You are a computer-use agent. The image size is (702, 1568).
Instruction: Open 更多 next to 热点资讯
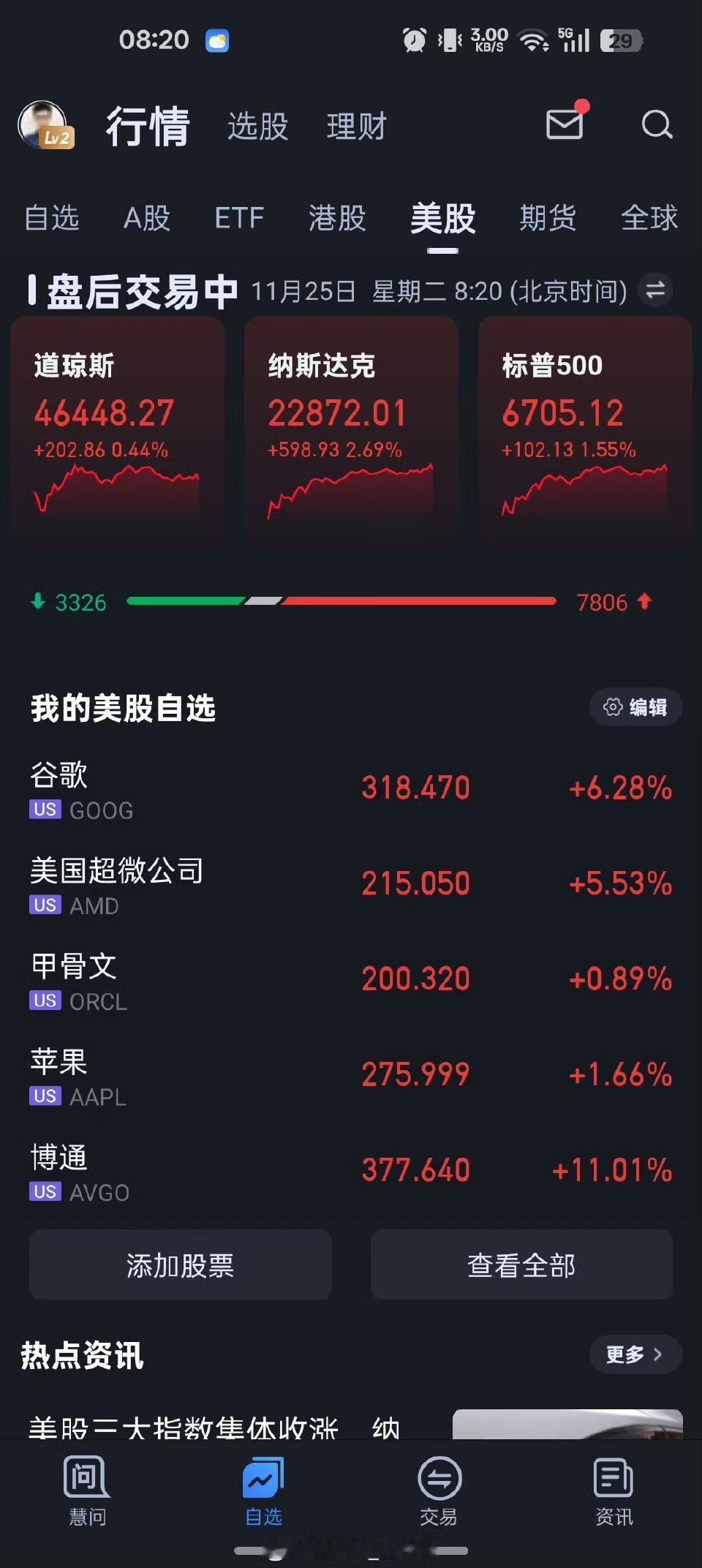[635, 1354]
